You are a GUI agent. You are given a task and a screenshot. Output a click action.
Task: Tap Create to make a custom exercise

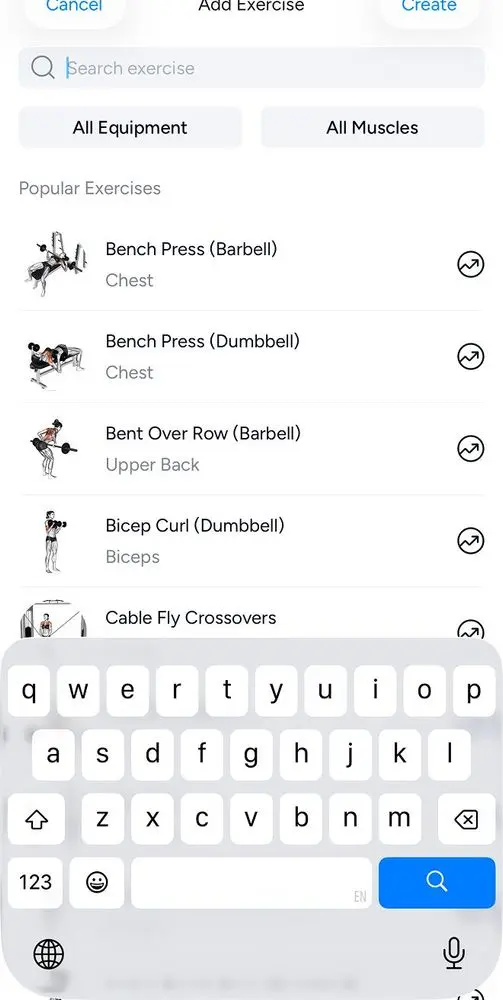click(429, 8)
